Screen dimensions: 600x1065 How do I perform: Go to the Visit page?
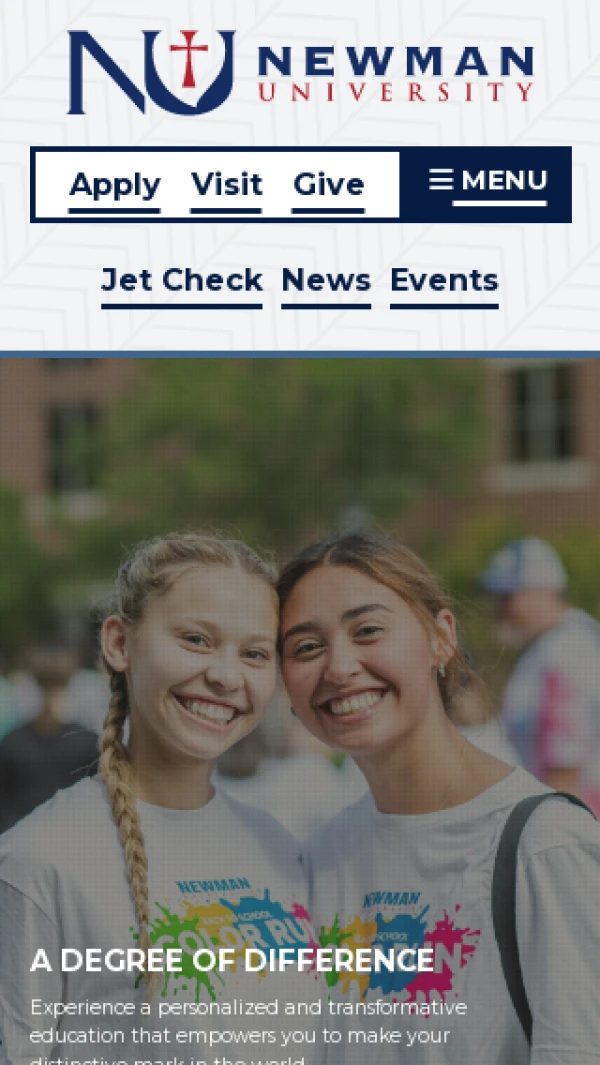click(x=226, y=185)
